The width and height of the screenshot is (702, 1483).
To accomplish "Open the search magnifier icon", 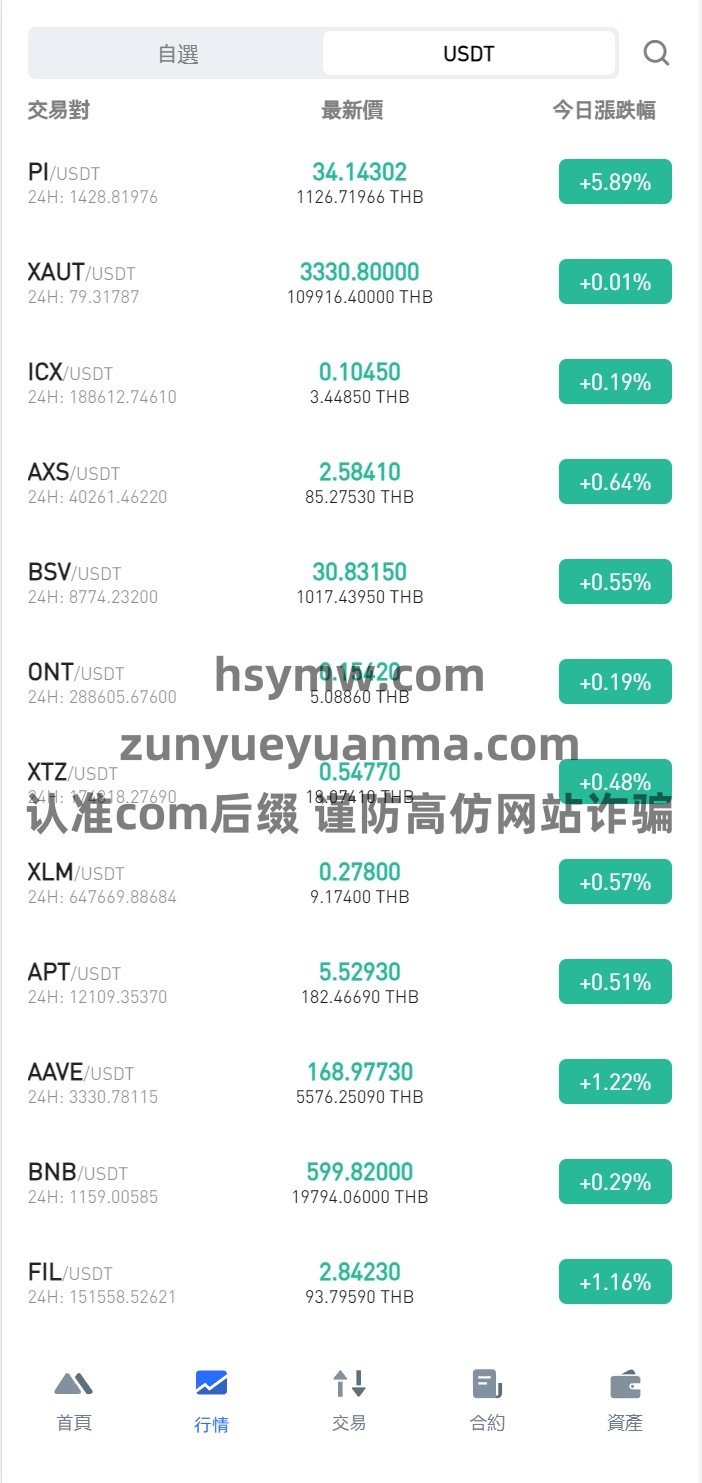I will (656, 53).
